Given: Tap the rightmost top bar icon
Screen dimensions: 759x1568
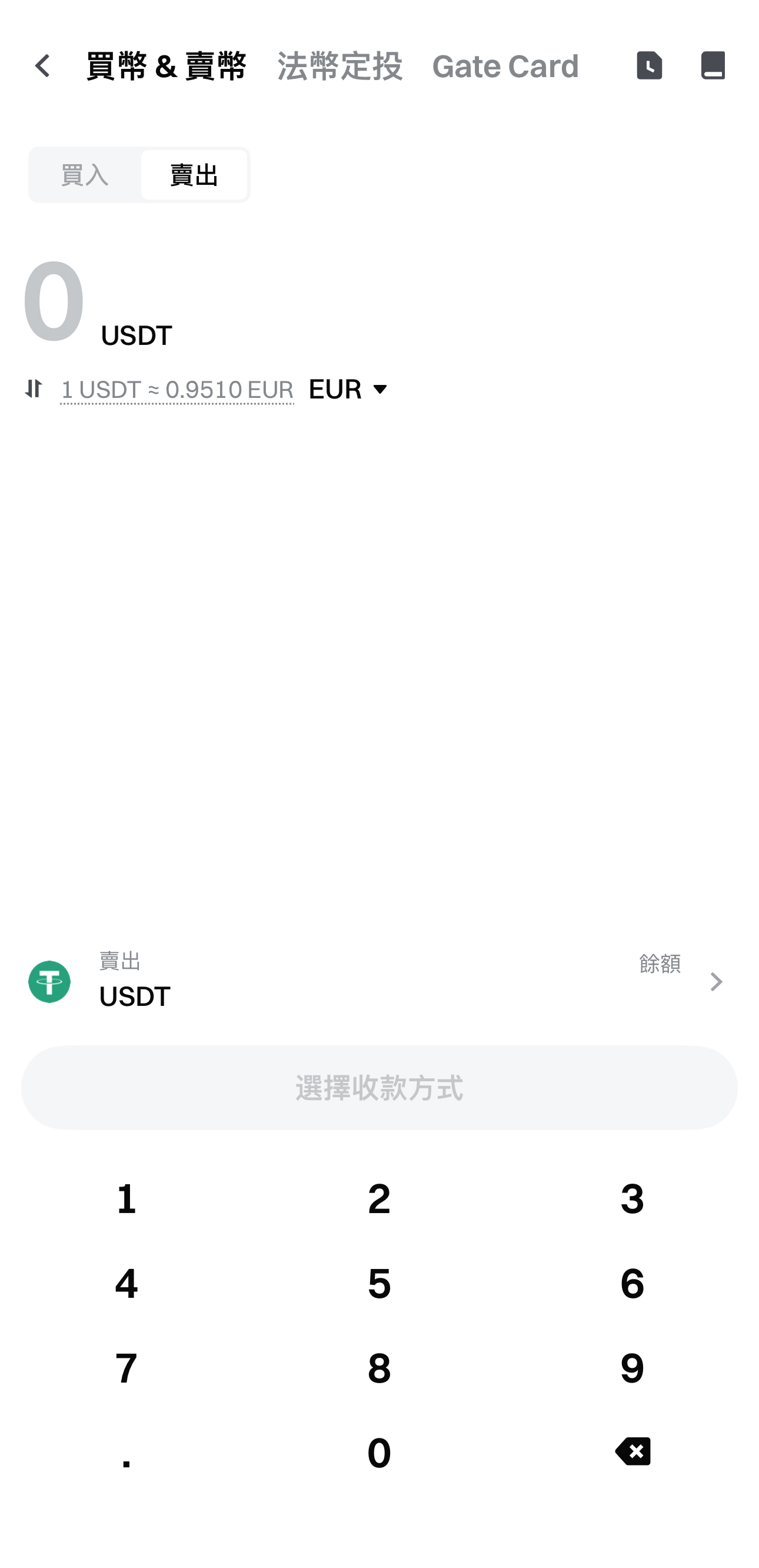Looking at the screenshot, I should pyautogui.click(x=713, y=66).
